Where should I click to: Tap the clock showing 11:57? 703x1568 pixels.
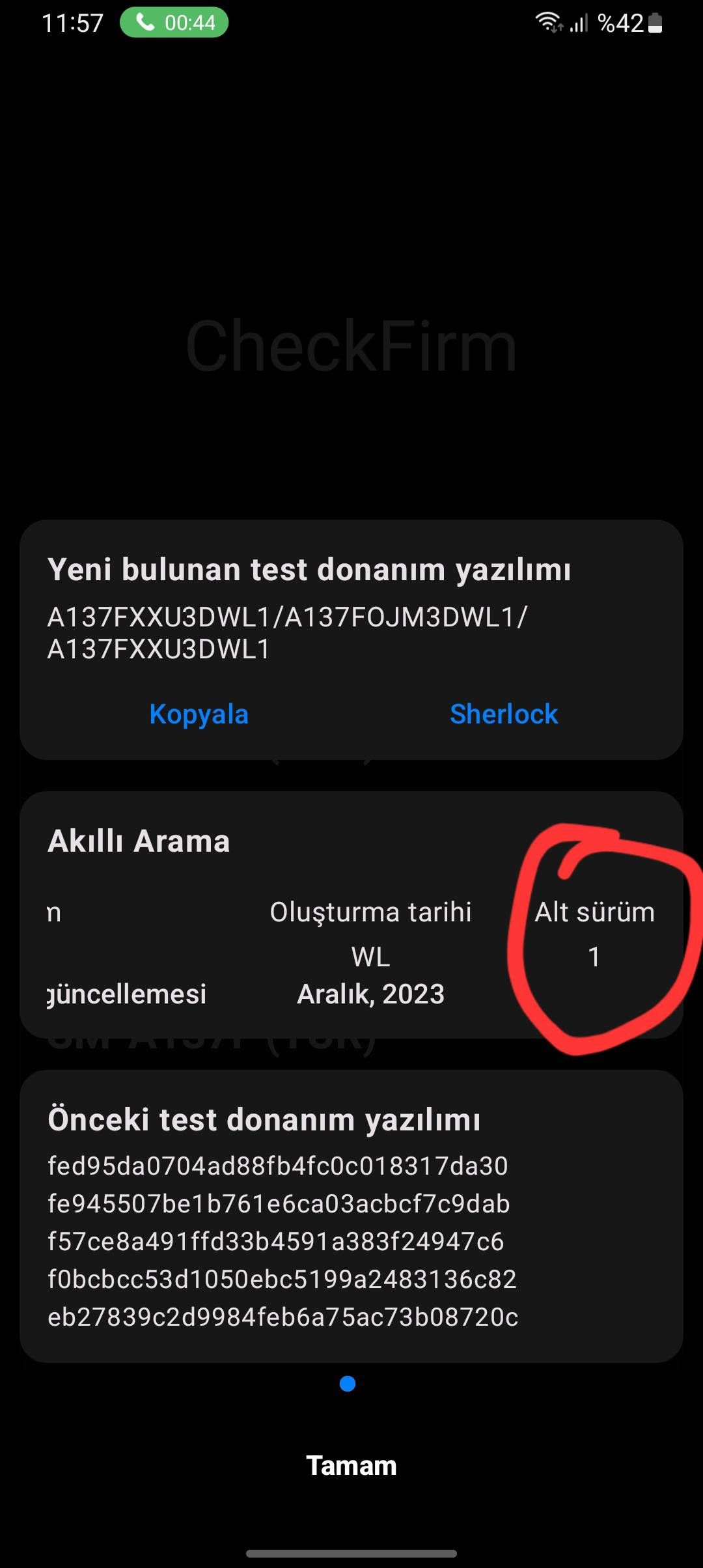pyautogui.click(x=74, y=23)
